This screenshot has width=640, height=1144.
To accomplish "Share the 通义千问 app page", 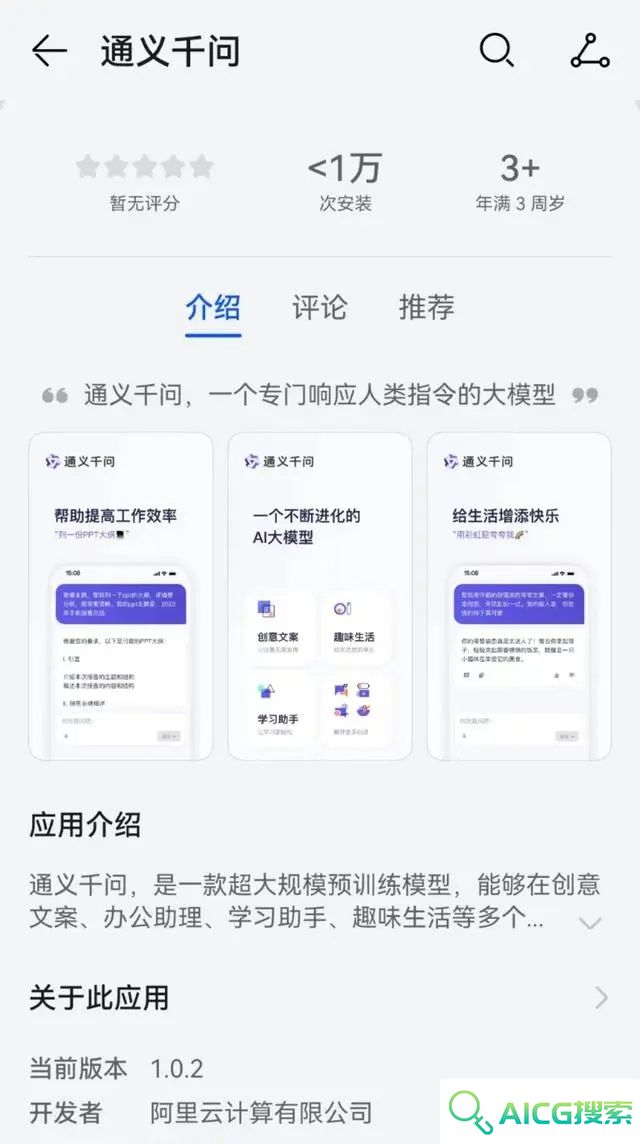I will click(589, 50).
